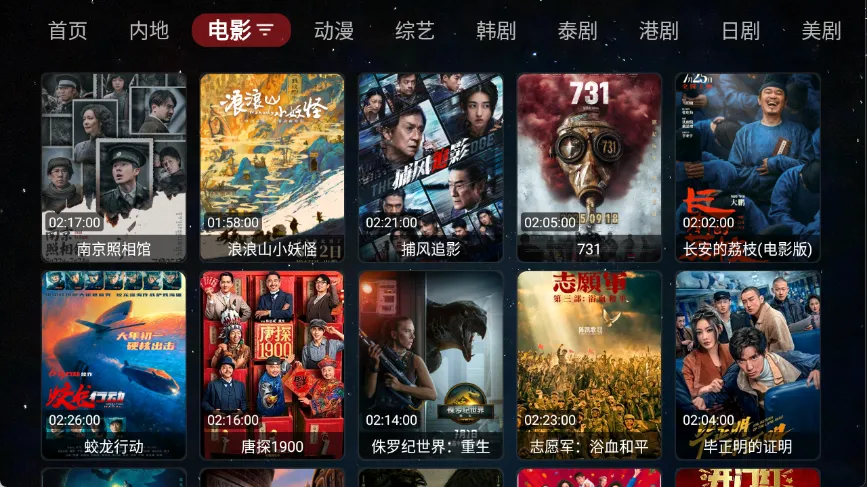Open the movie 蛟龙行动
The height and width of the screenshot is (487, 867).
coord(114,364)
